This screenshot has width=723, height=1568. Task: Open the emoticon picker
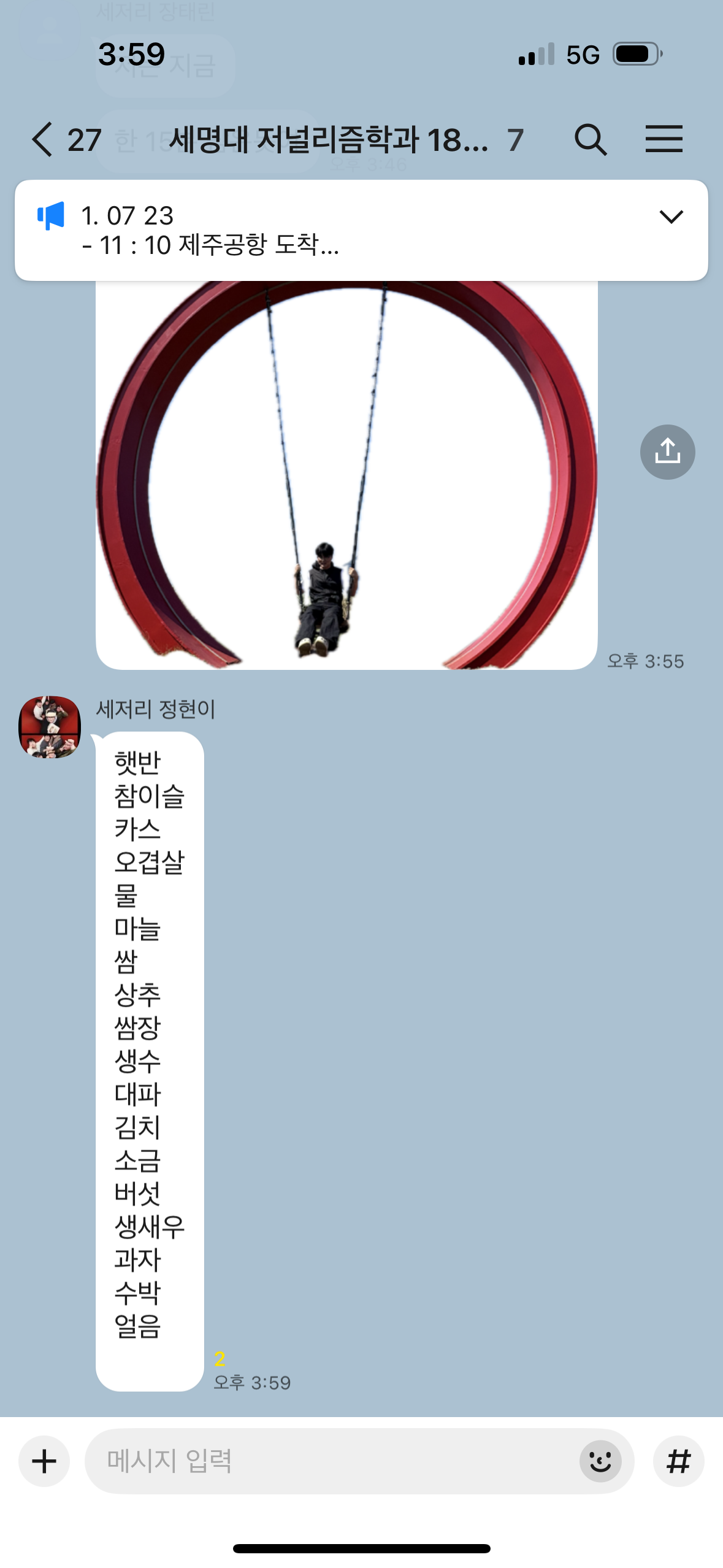click(600, 1461)
